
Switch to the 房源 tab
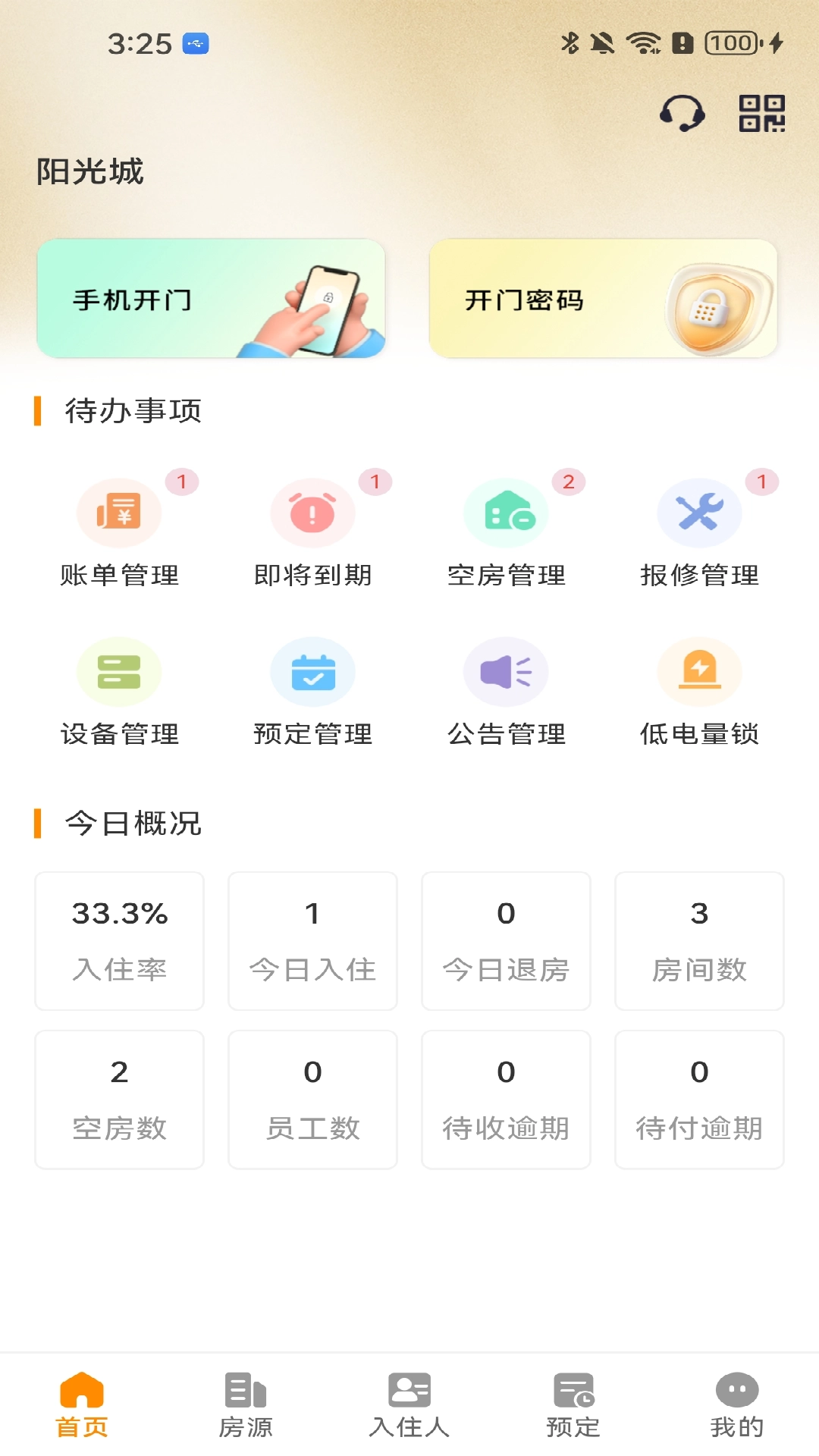(x=246, y=1405)
